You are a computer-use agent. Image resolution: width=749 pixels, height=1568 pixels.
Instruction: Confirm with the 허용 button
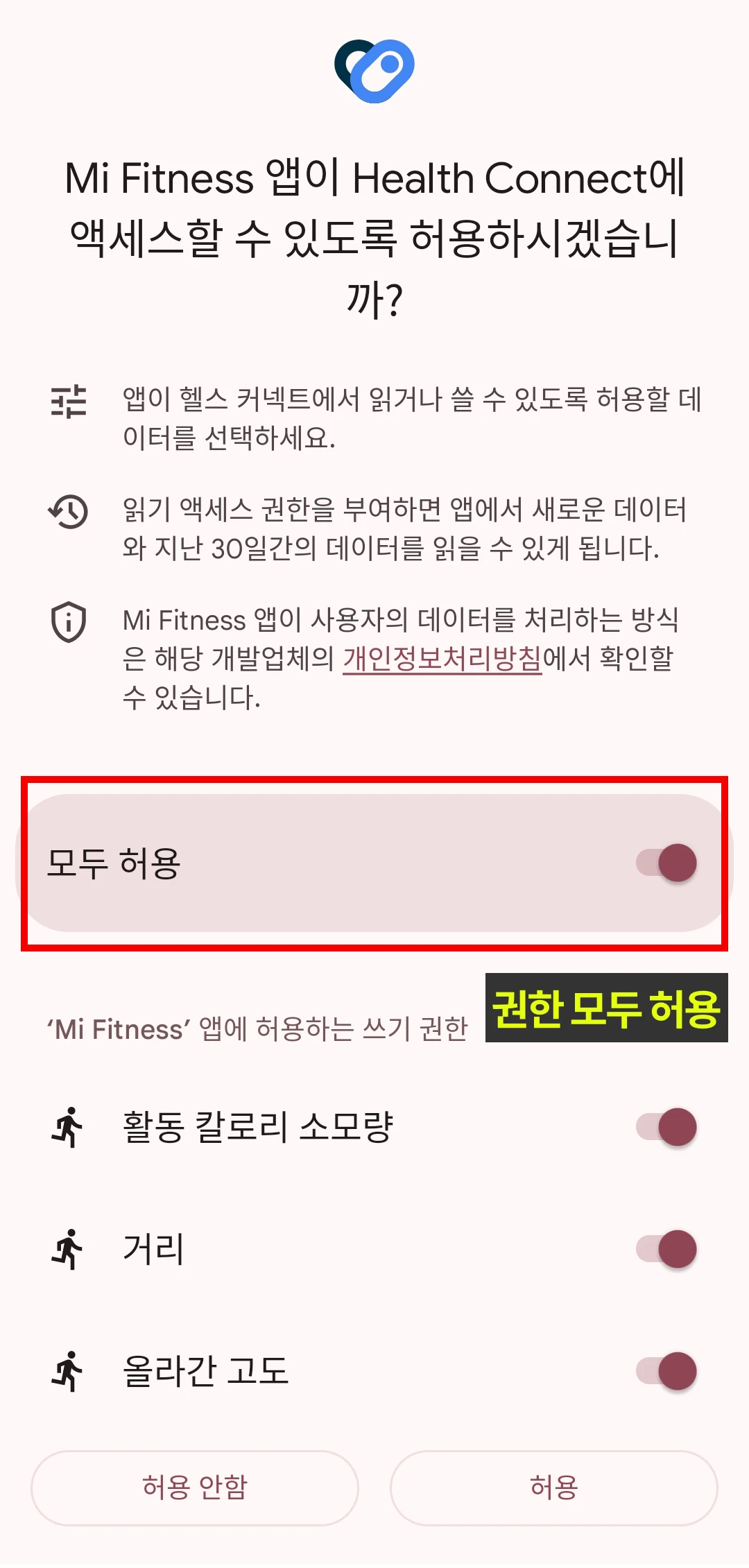point(553,1488)
